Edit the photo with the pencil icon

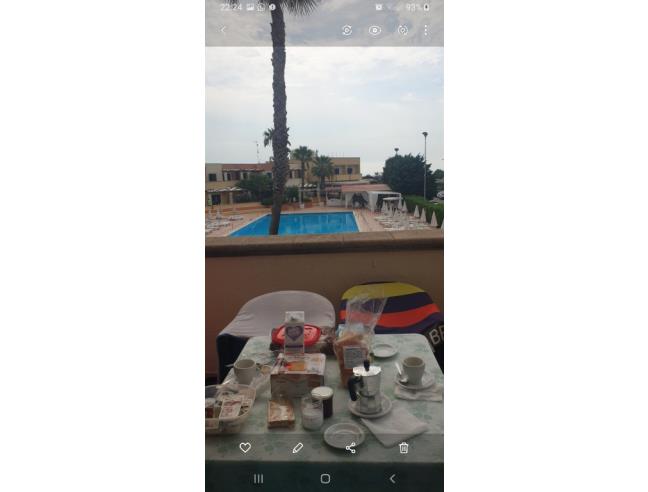click(298, 448)
